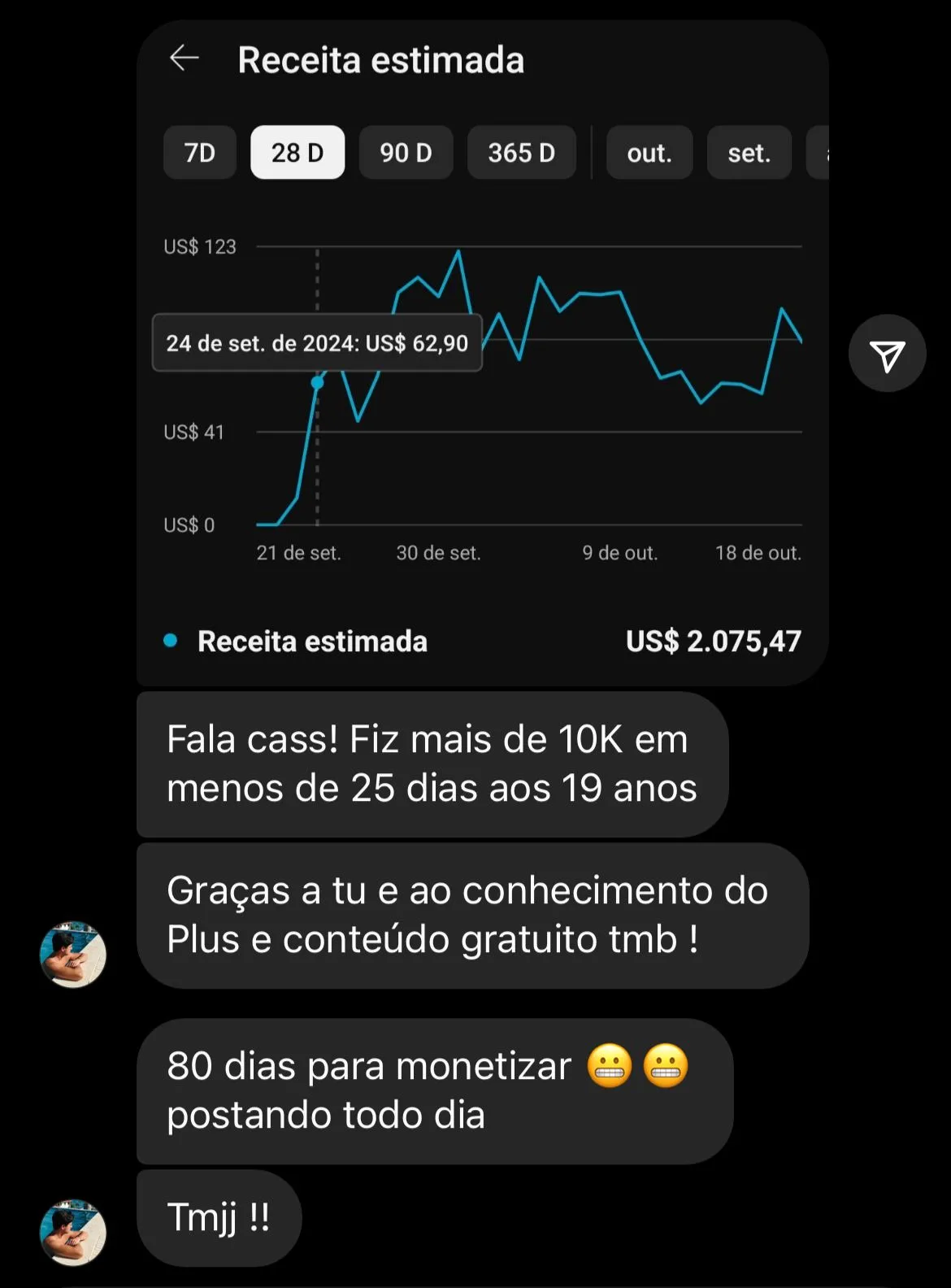Forward the shared revenue screenshot via send icon
The height and width of the screenshot is (1288, 951).
click(x=887, y=354)
